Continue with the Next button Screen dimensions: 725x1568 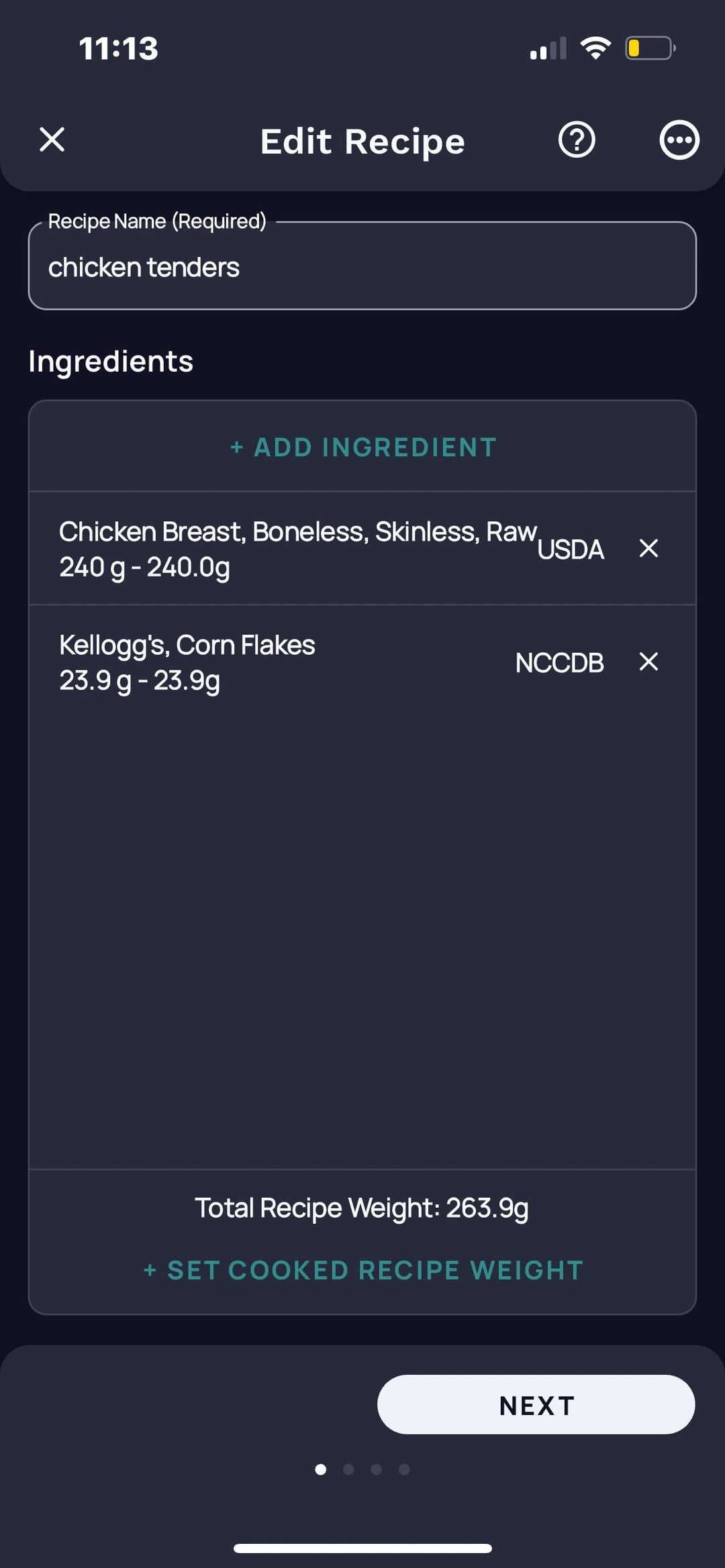[536, 1404]
